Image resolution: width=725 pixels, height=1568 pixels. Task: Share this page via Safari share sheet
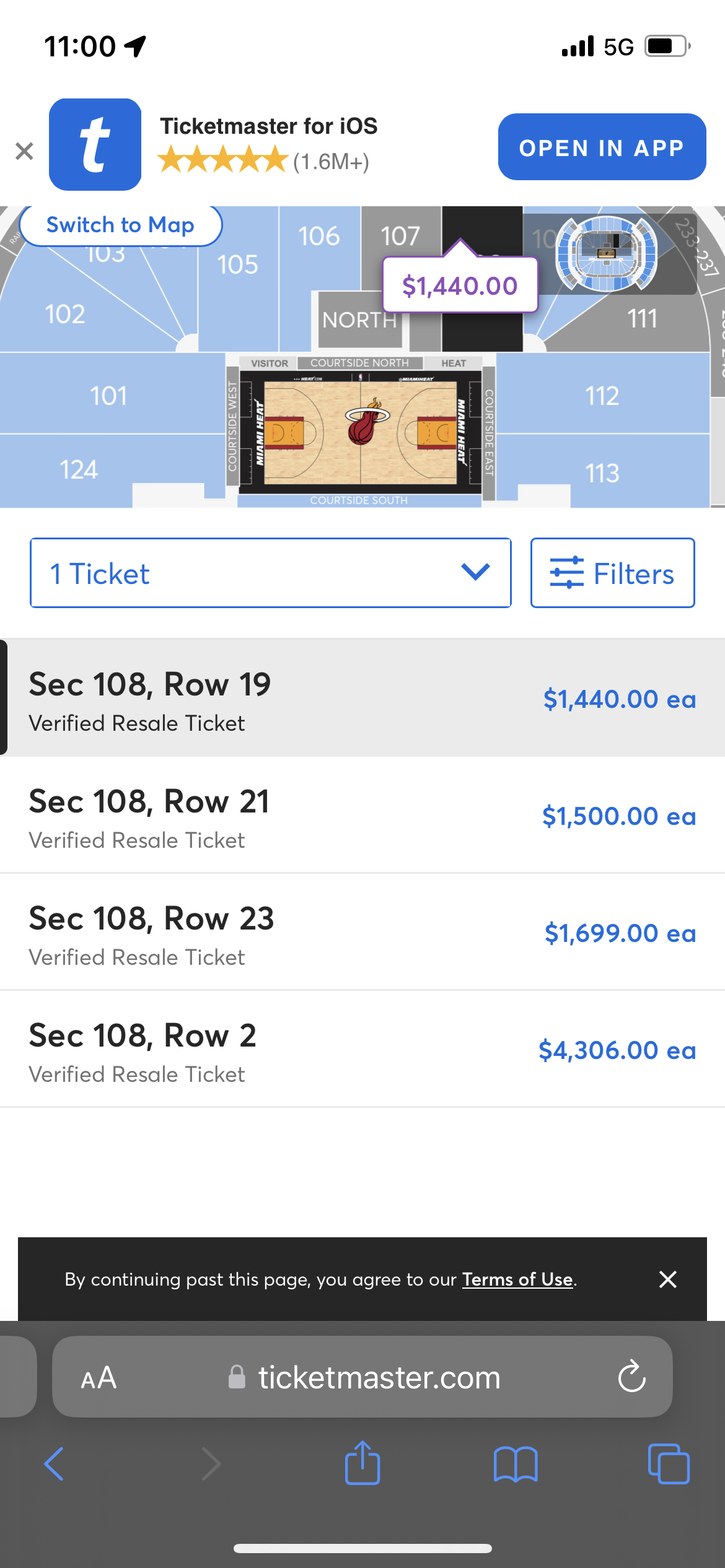point(362,1462)
